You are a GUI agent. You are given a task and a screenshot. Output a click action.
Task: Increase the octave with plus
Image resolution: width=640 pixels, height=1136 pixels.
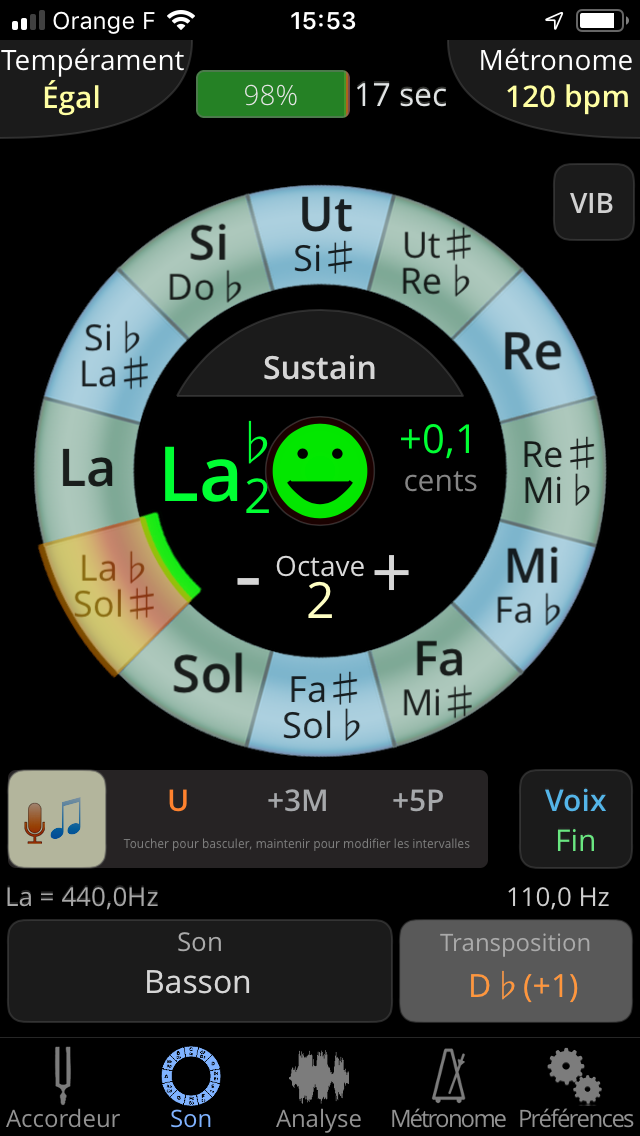click(x=391, y=574)
